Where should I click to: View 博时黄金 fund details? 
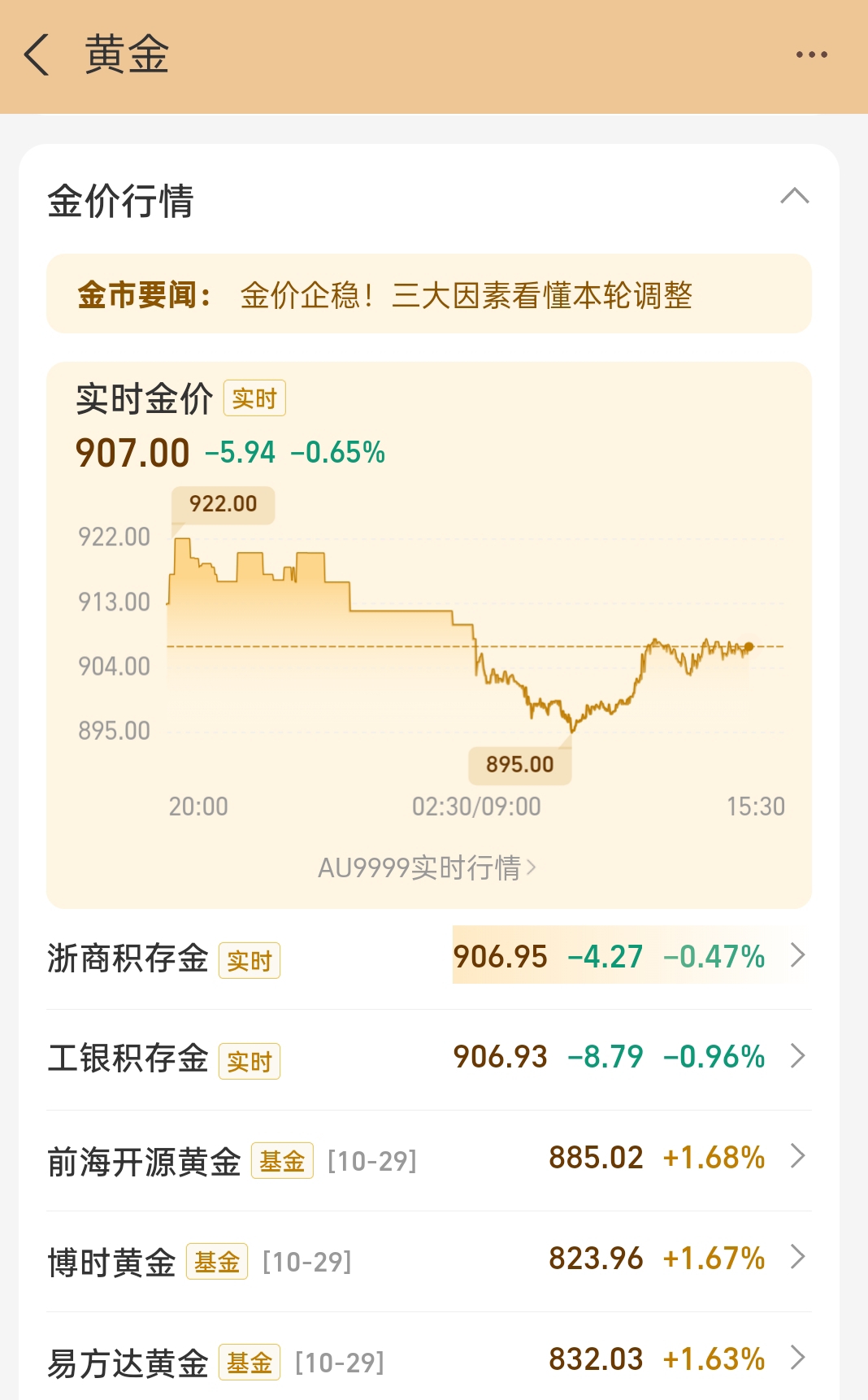pyautogui.click(x=429, y=1260)
